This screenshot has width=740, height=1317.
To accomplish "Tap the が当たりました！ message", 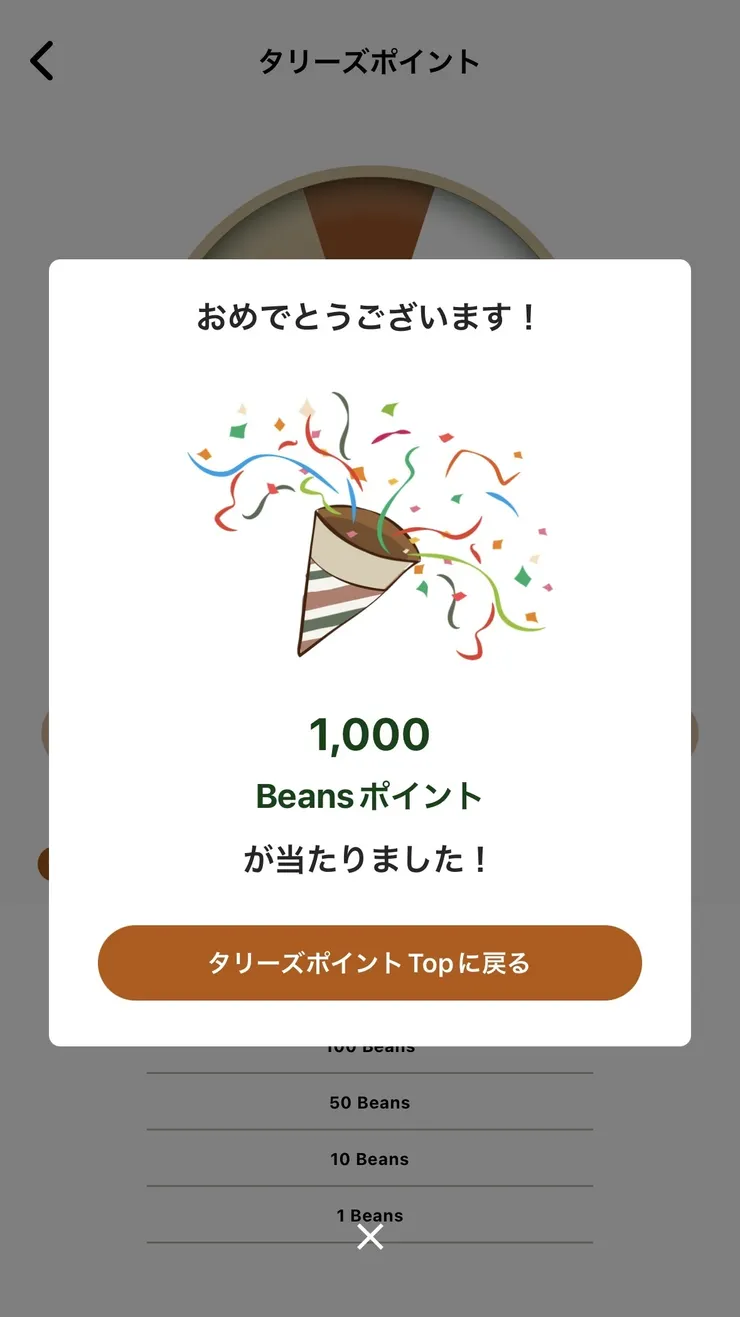I will pyautogui.click(x=370, y=858).
